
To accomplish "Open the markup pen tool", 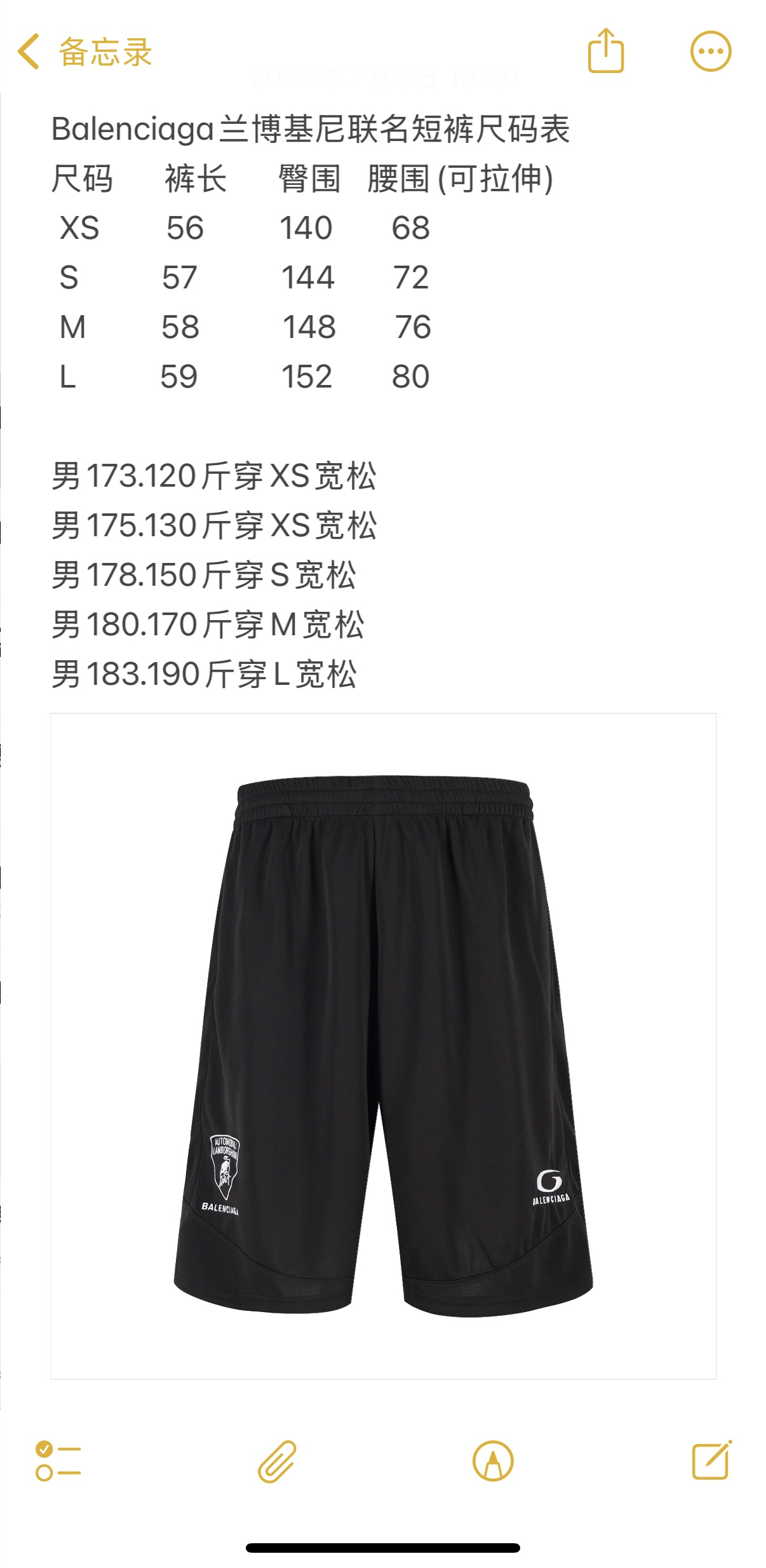I will coord(493,1461).
